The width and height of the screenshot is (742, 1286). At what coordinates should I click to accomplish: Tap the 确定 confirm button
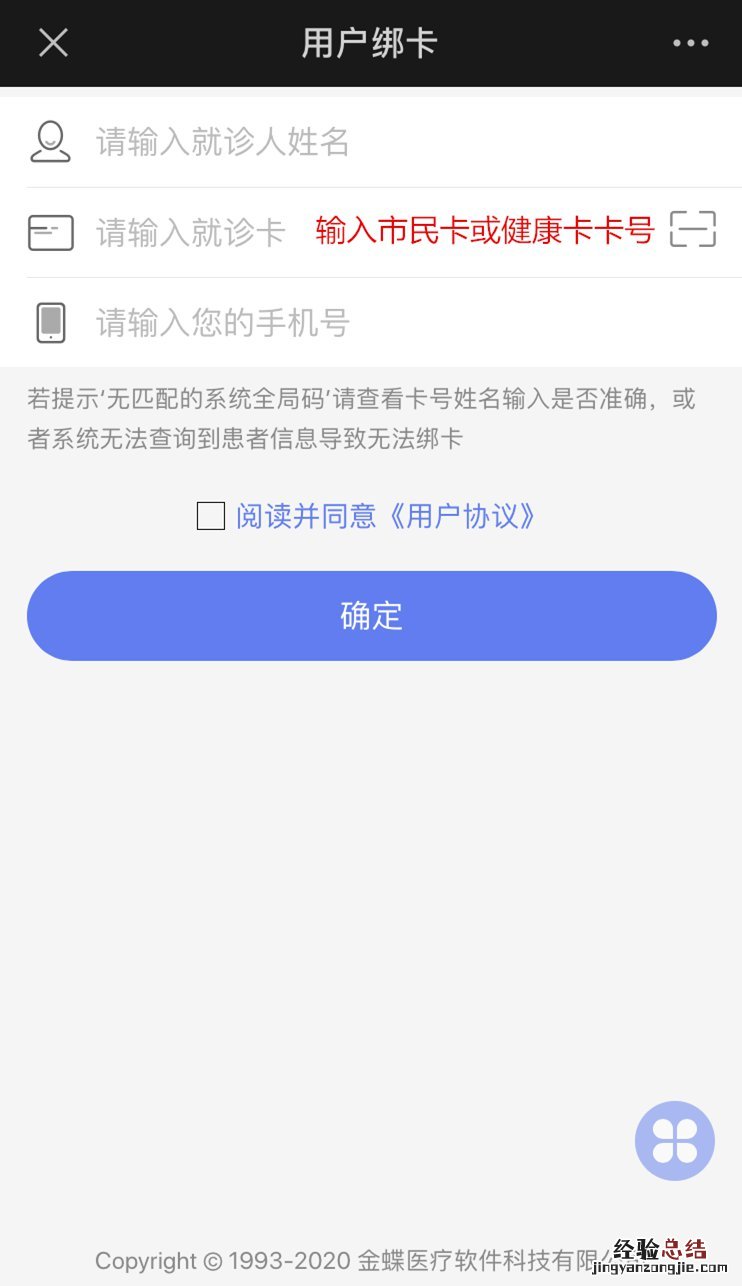point(371,616)
